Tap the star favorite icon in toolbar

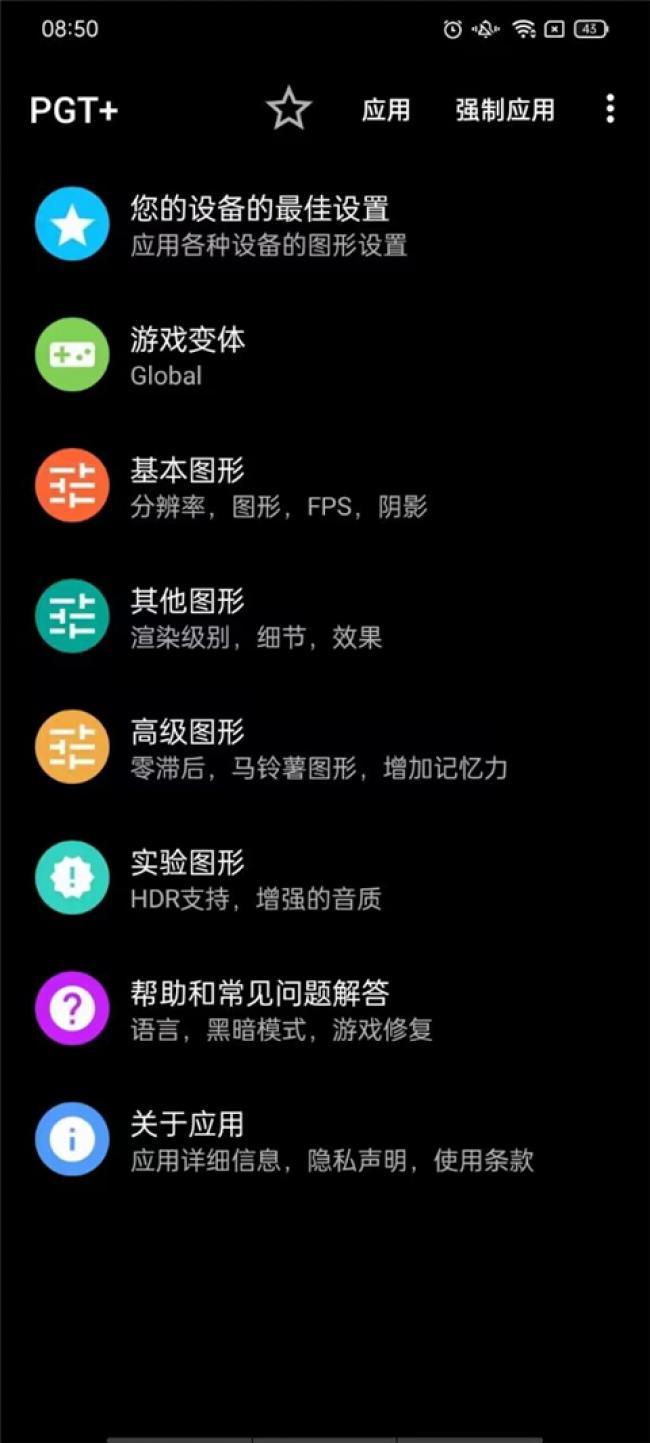(x=289, y=108)
